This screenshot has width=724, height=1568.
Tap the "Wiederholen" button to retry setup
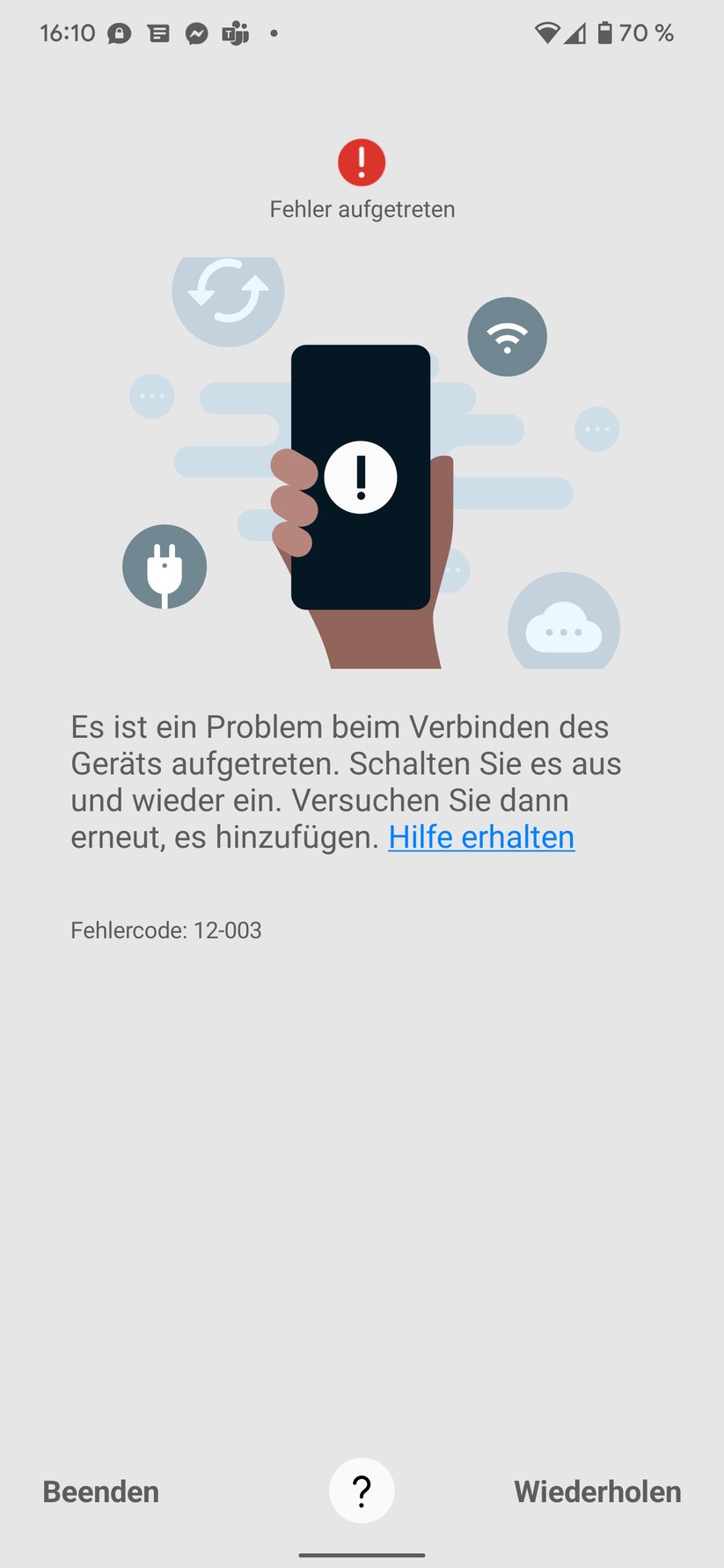click(x=597, y=1491)
